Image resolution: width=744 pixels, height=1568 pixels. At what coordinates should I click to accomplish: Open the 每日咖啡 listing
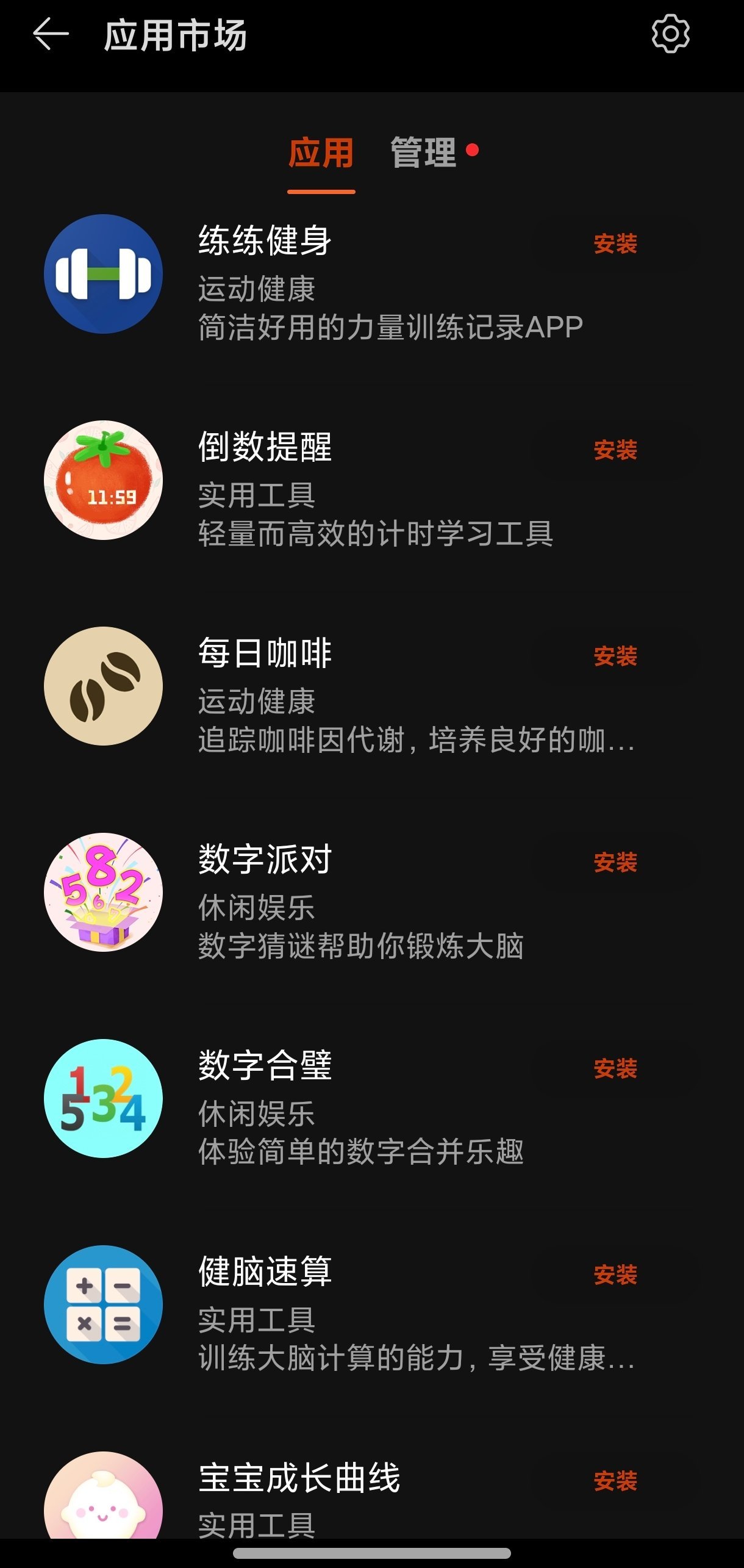pos(265,653)
